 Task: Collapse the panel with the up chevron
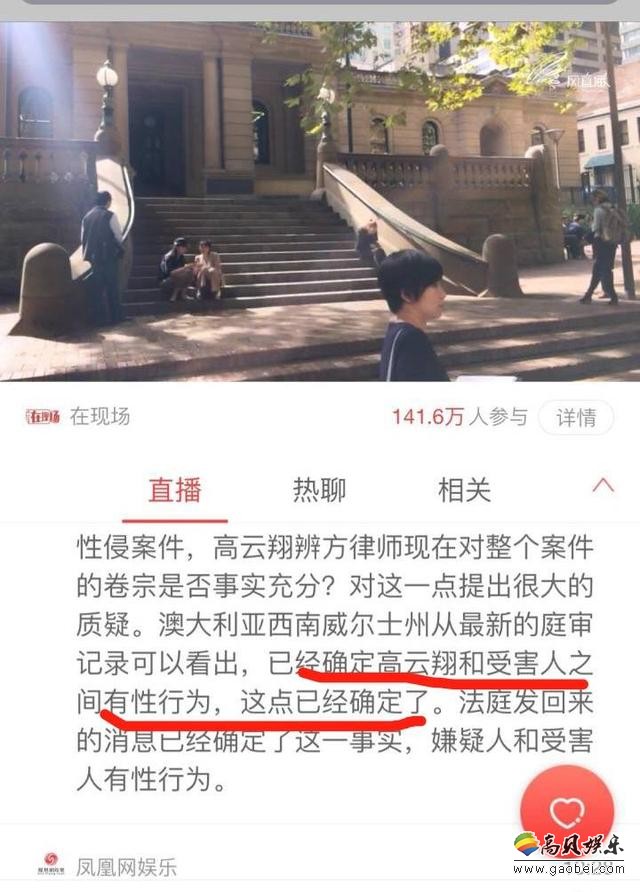coord(603,486)
